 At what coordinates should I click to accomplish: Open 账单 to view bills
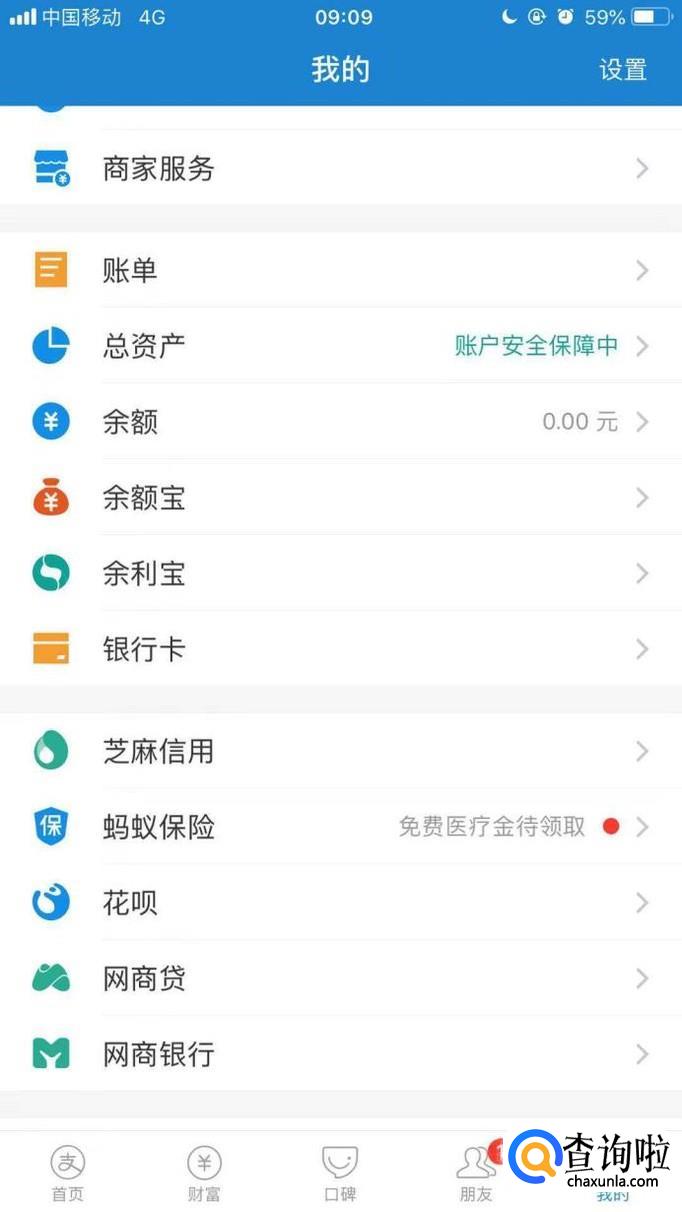click(x=340, y=271)
